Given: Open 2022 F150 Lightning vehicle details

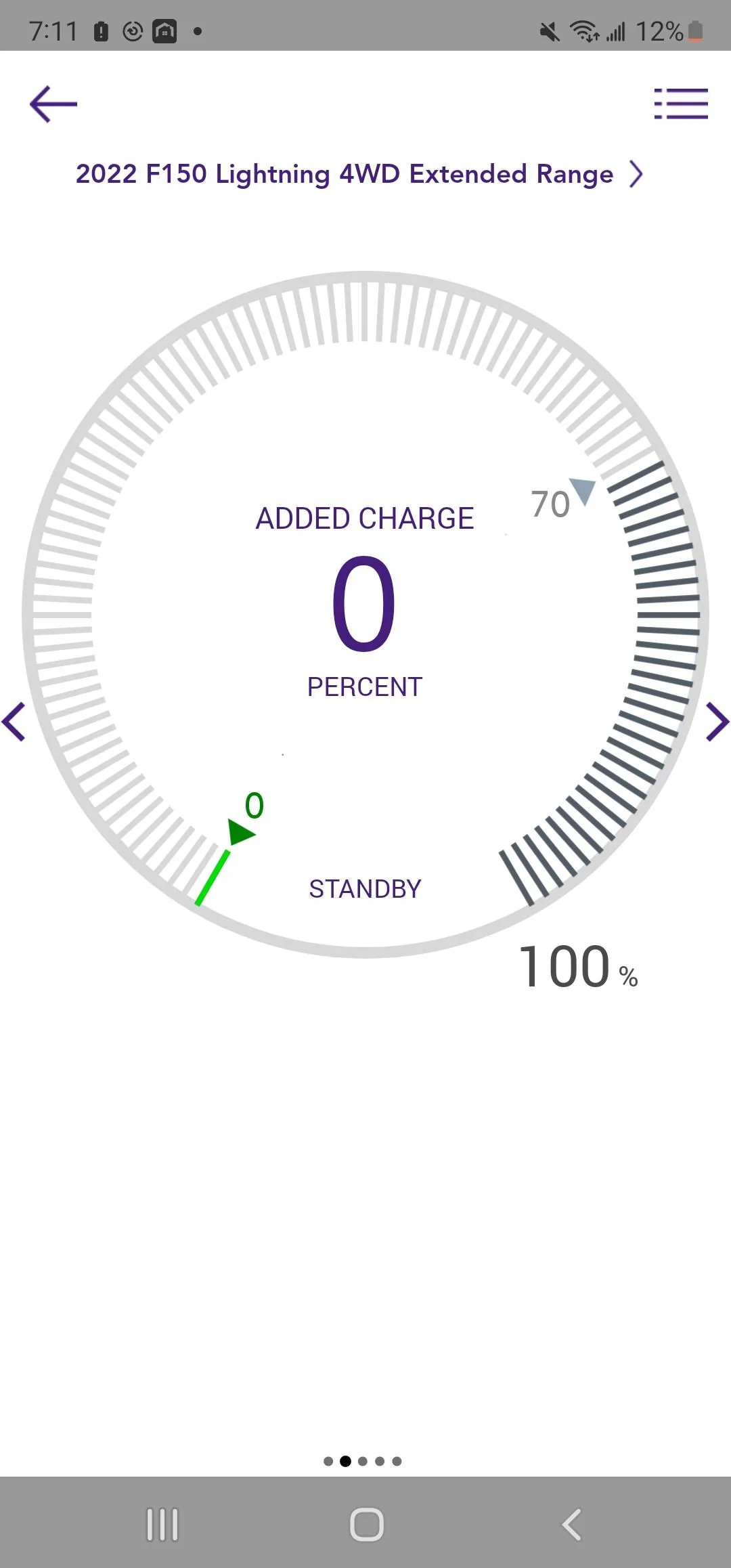Looking at the screenshot, I should 359,174.
